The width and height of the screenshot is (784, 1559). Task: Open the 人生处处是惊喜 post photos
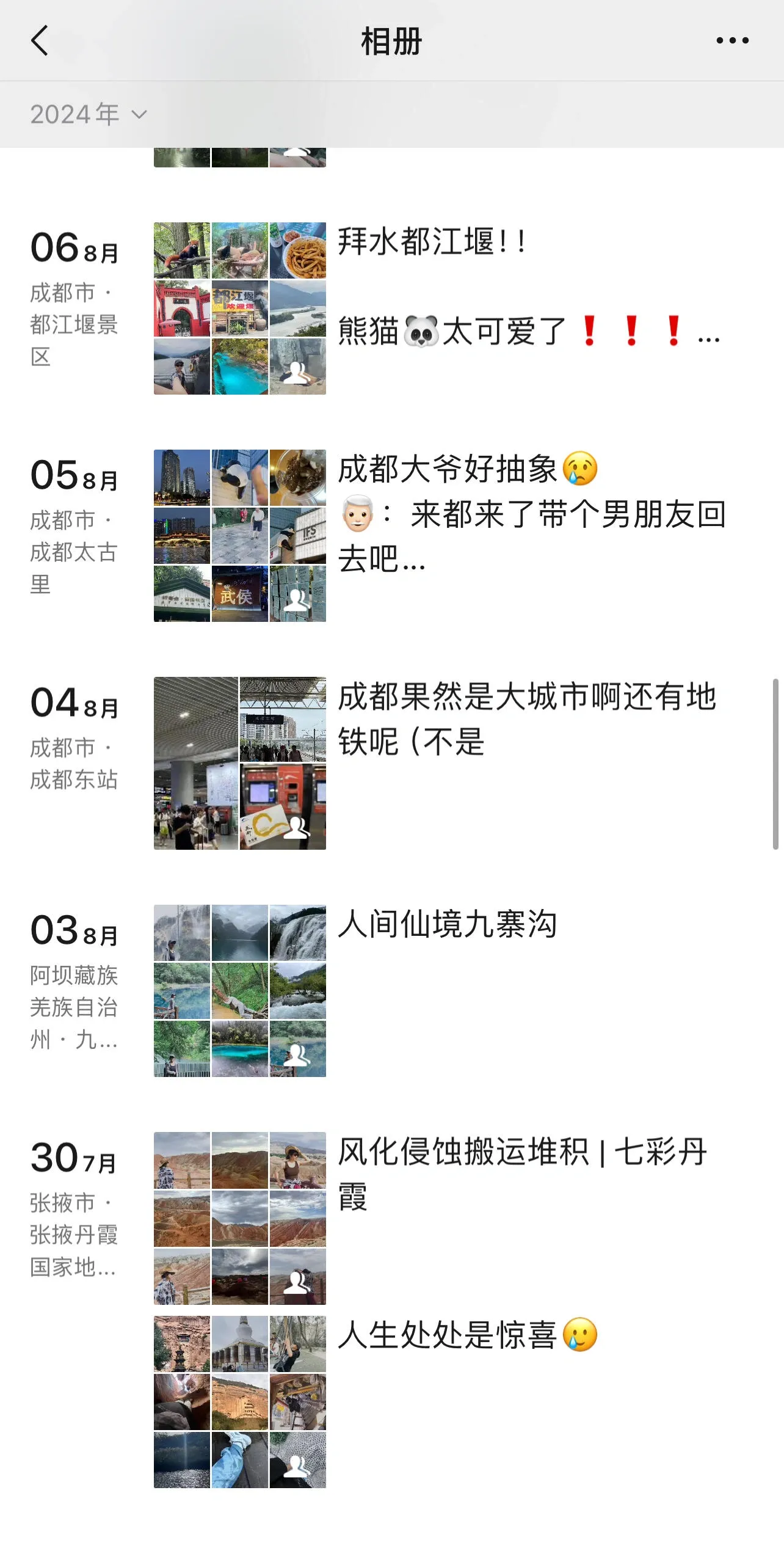coord(239,1401)
